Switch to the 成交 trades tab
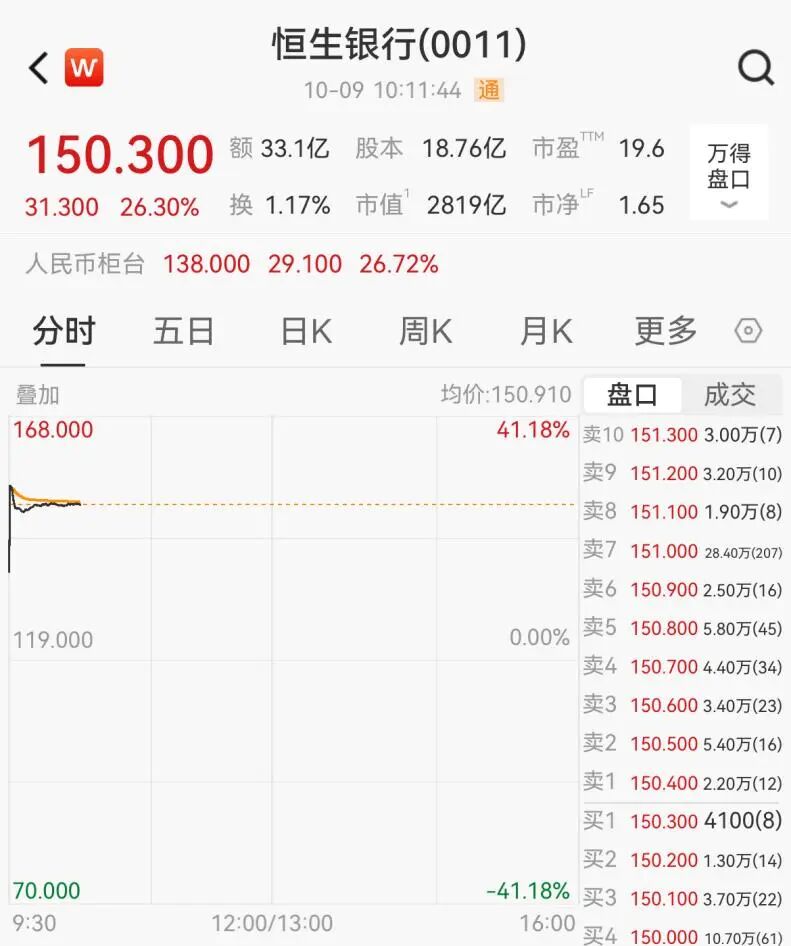 (x=730, y=395)
